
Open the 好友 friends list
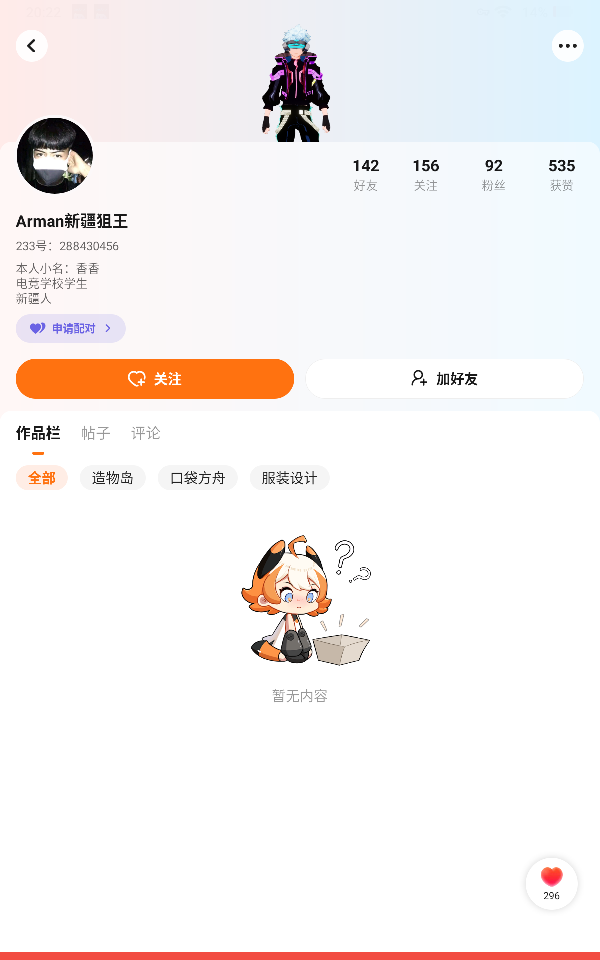pyautogui.click(x=366, y=174)
